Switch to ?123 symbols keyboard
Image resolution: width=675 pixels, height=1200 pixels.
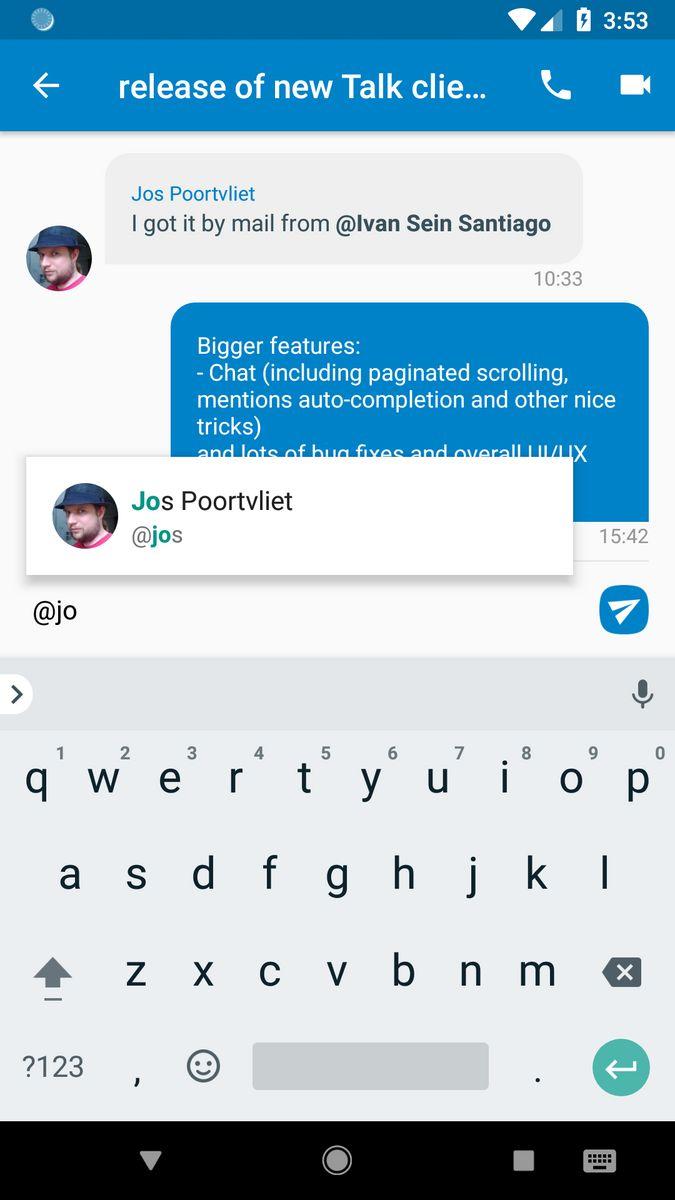(x=53, y=1066)
